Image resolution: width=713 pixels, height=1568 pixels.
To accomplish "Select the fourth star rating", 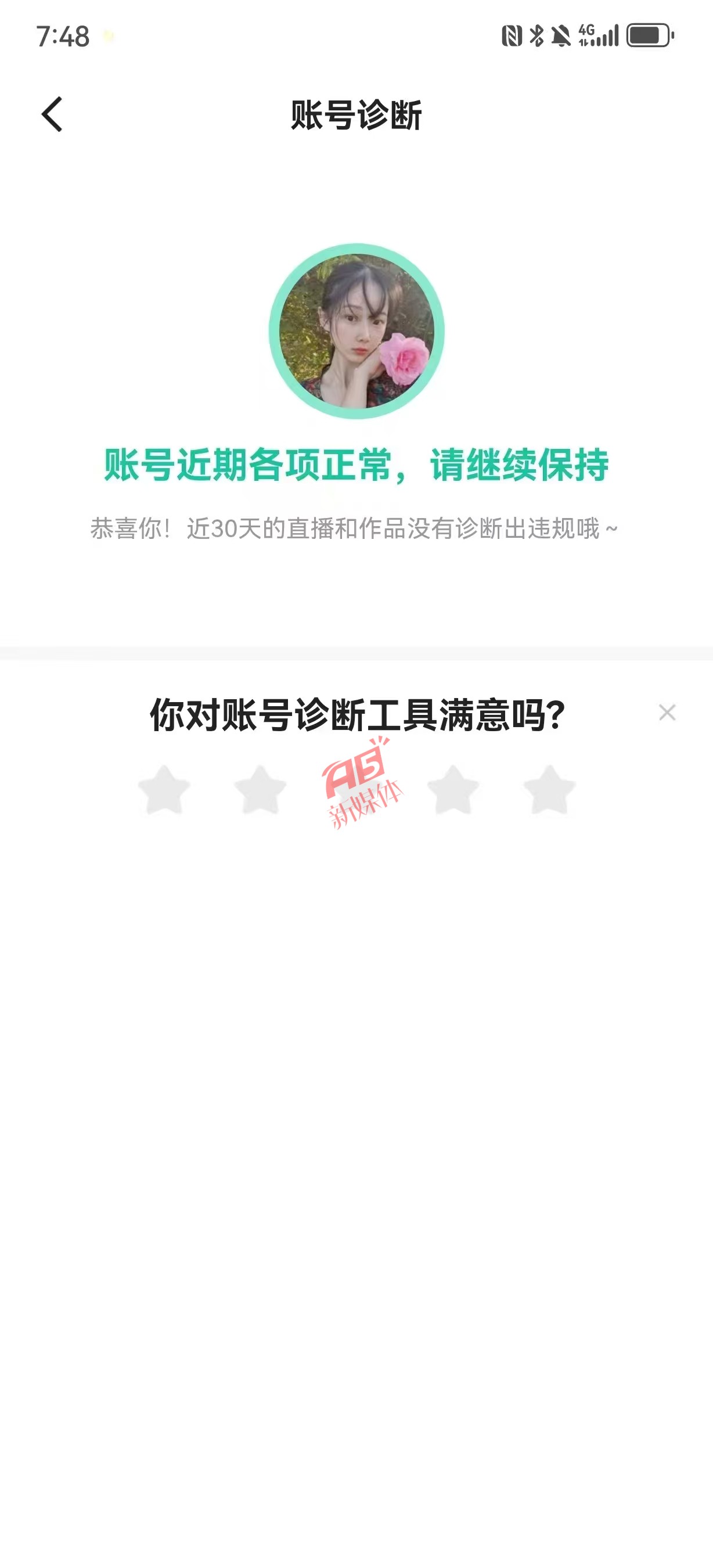I will [x=453, y=789].
